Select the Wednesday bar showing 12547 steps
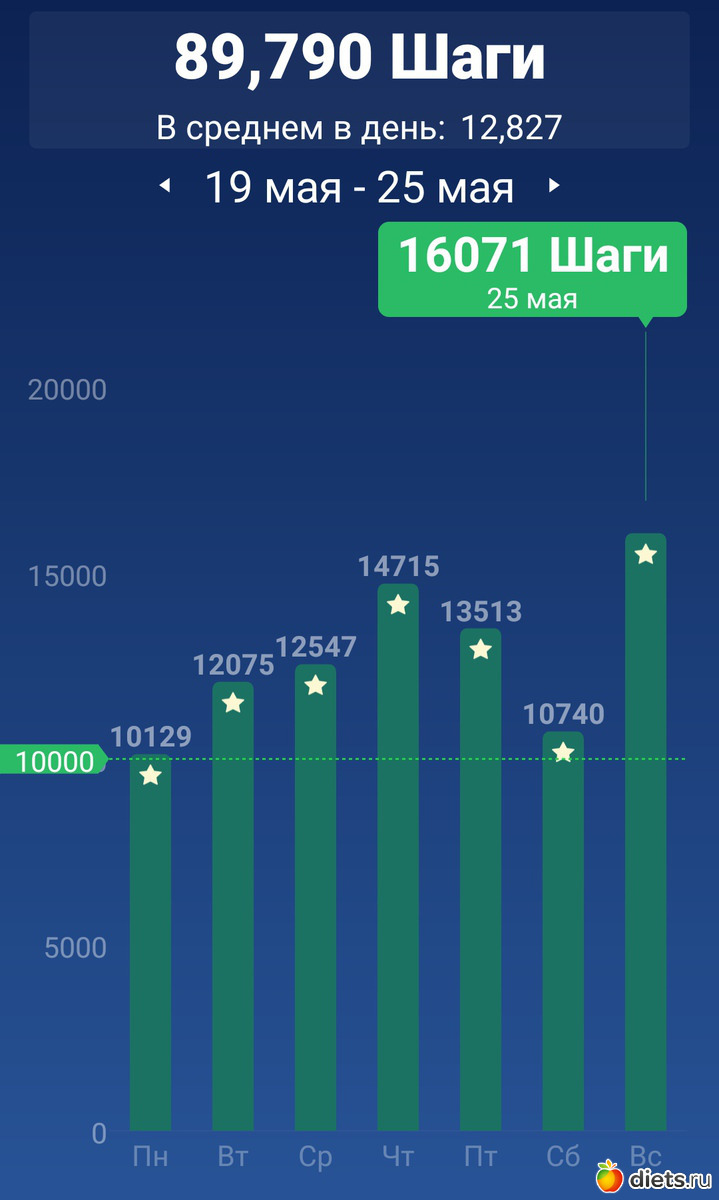Image resolution: width=719 pixels, height=1200 pixels. coord(316,900)
